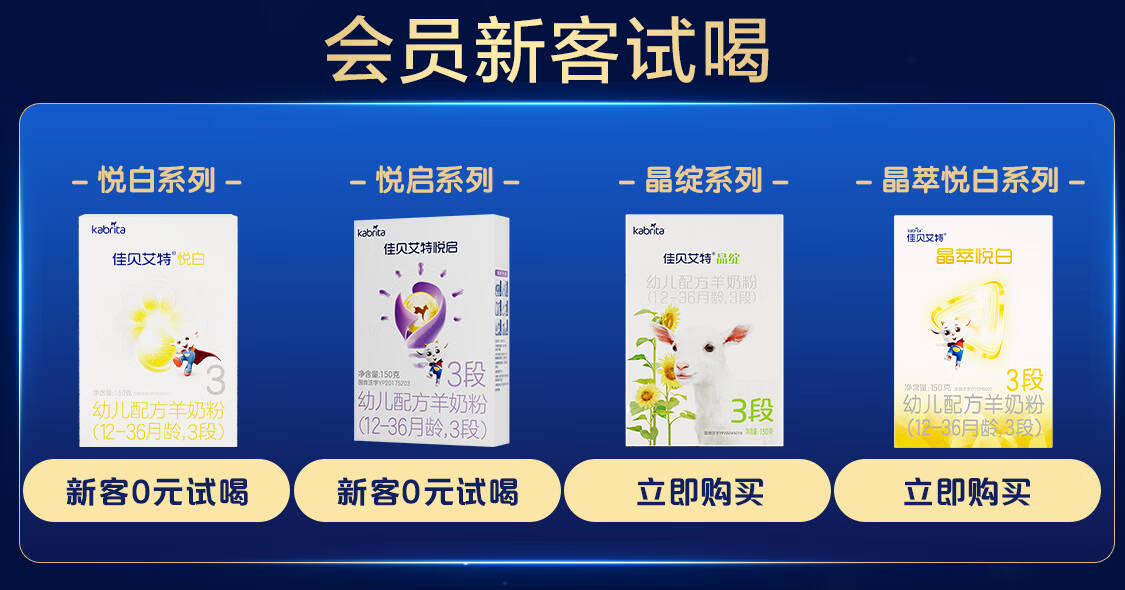The height and width of the screenshot is (590, 1125).
Task: Claim 新客0元试喝 for 悦启系列
Action: click(x=428, y=491)
